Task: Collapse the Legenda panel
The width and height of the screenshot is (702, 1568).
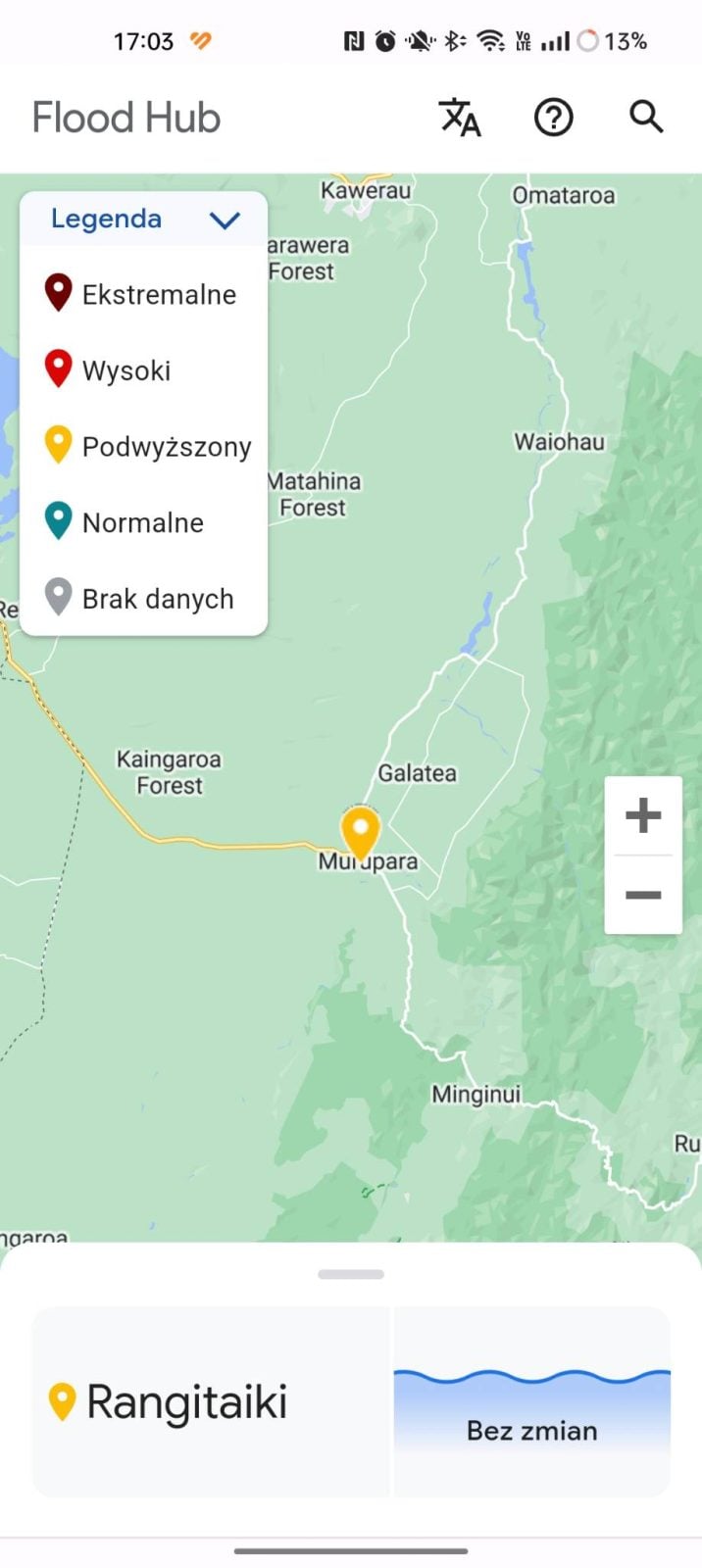Action: click(x=225, y=220)
